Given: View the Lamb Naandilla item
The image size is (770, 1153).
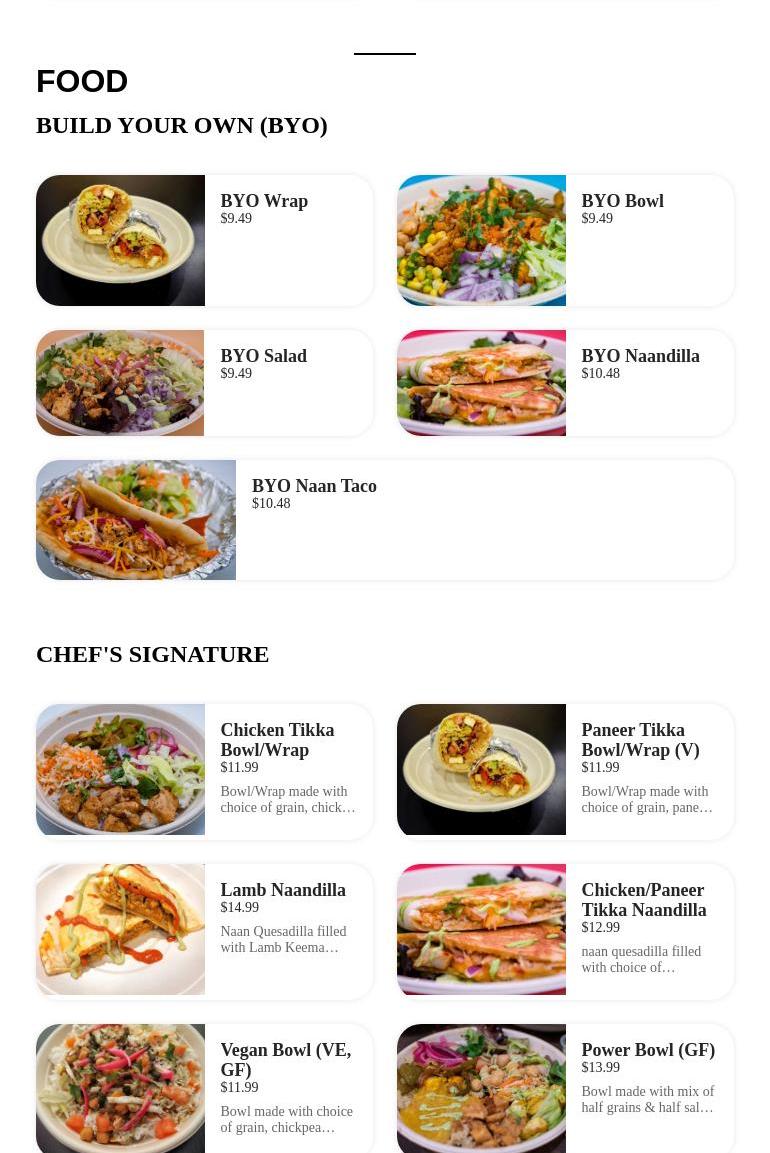Looking at the screenshot, I should 204,930.
